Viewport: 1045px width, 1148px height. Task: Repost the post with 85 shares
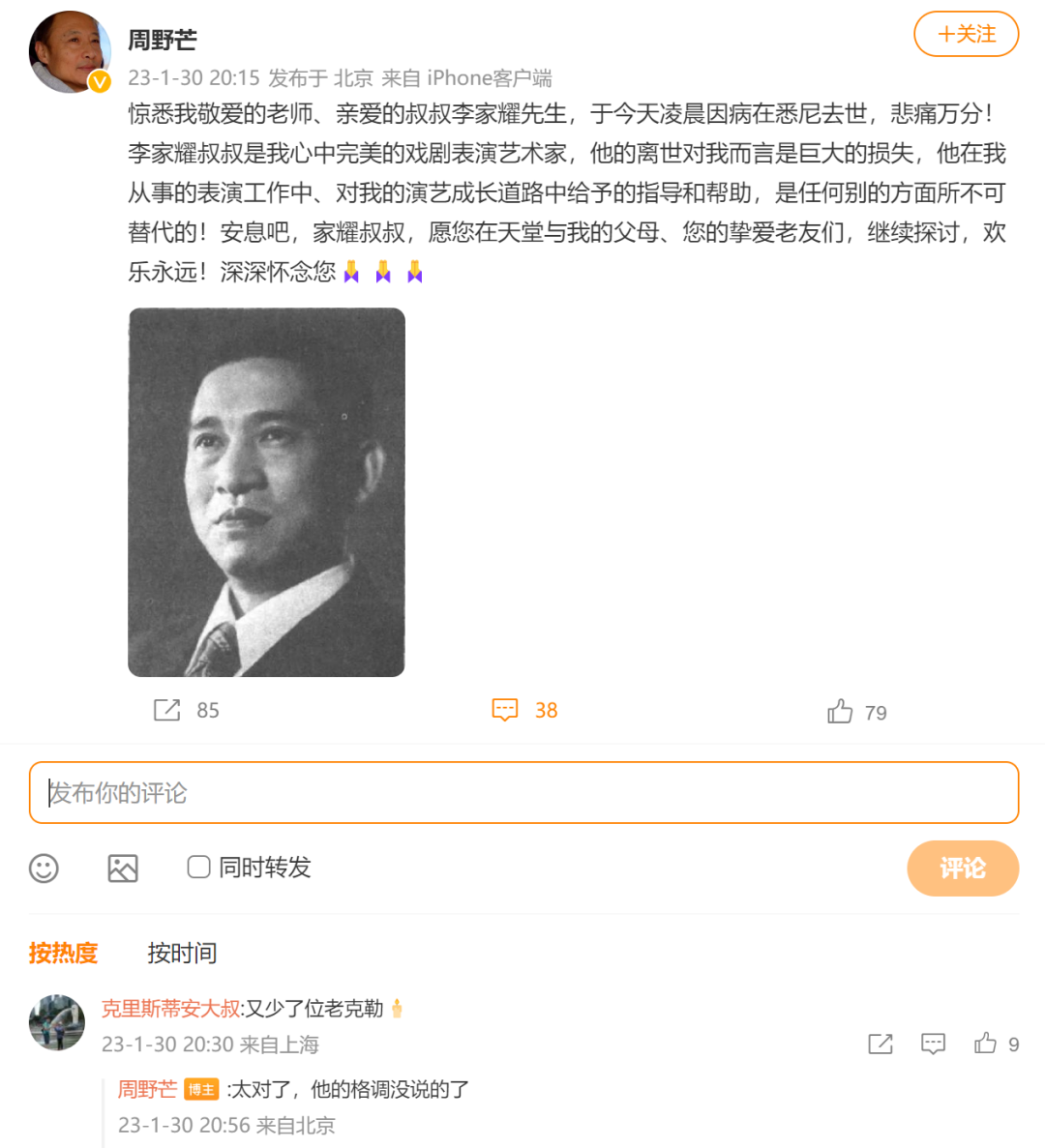(x=167, y=711)
